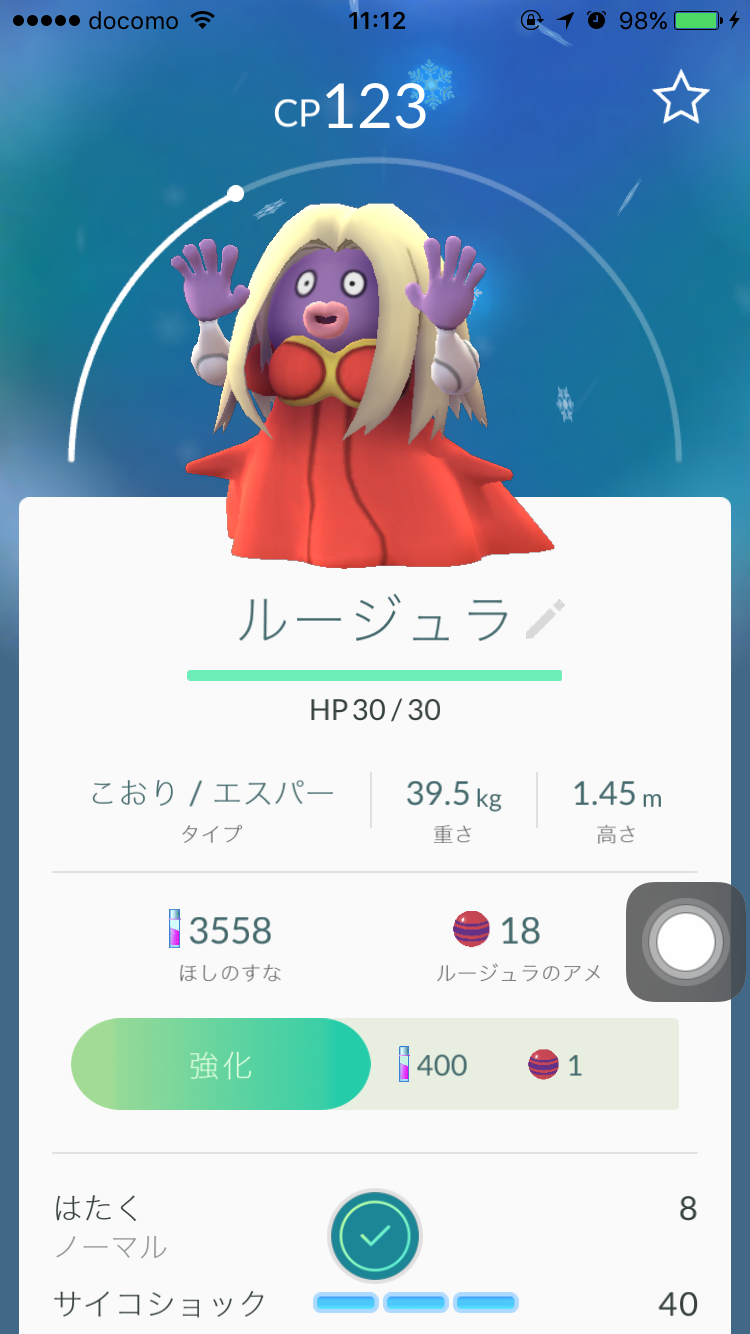The image size is (750, 1334).
Task: Tap the こおり / エスパー type label
Action: [210, 790]
